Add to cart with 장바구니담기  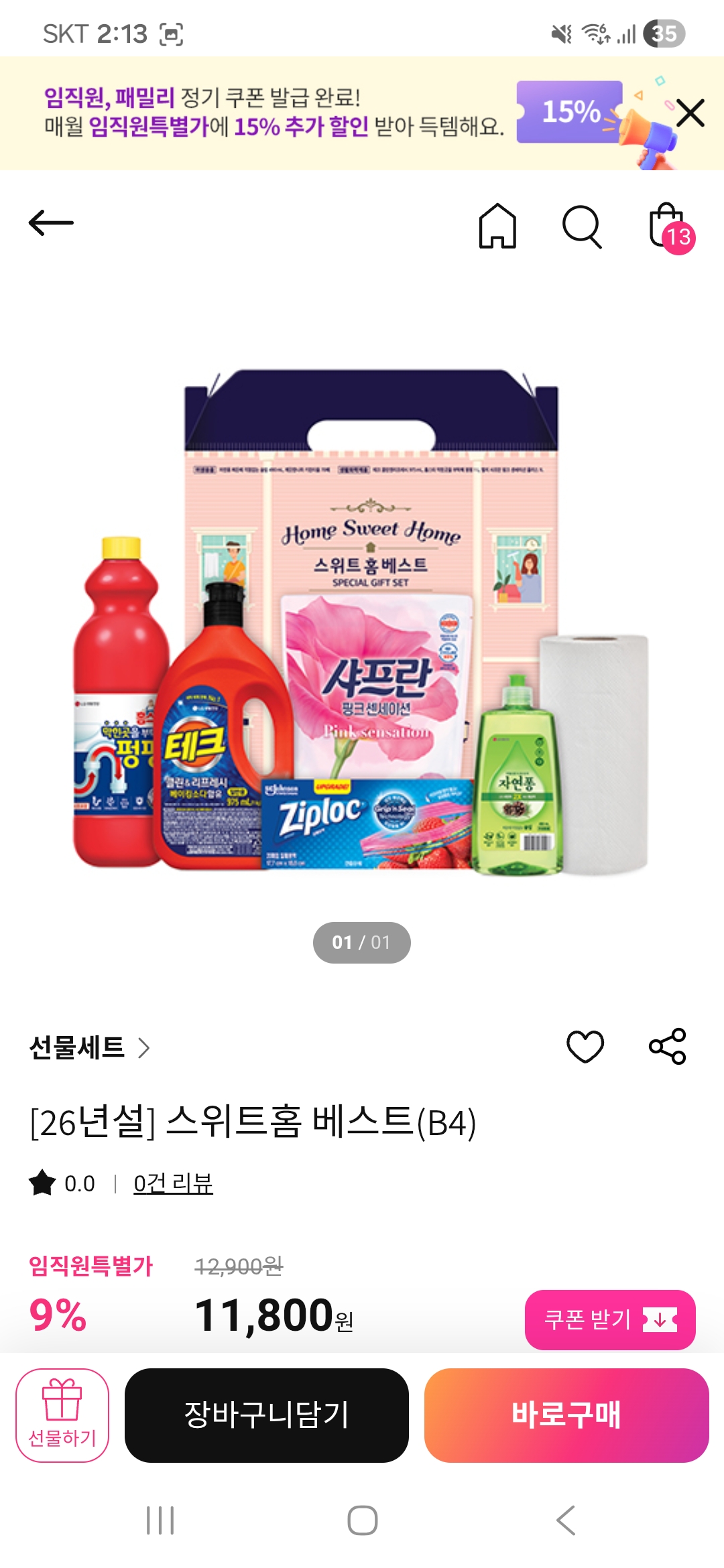click(266, 1415)
